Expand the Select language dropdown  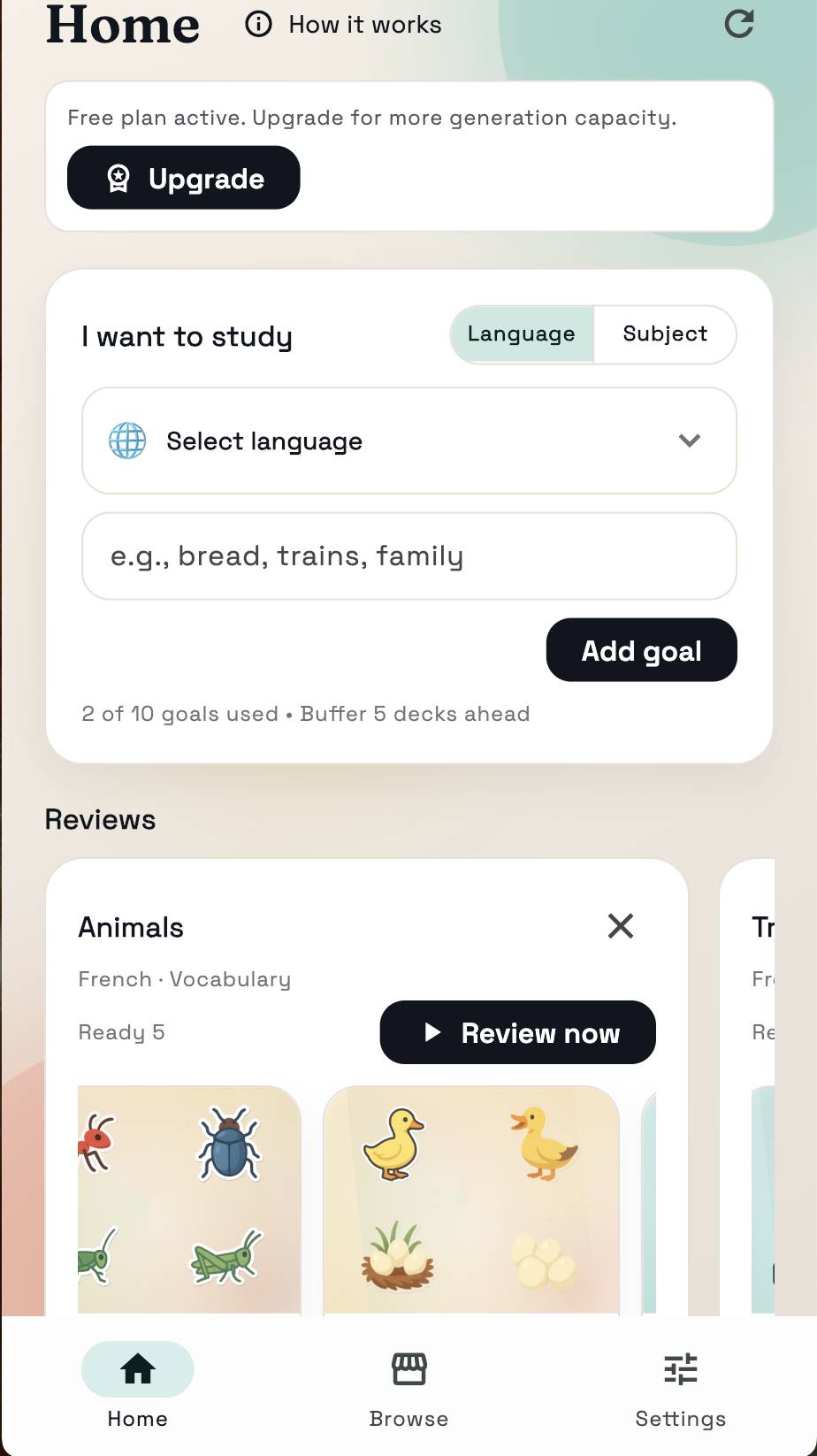[x=408, y=441]
